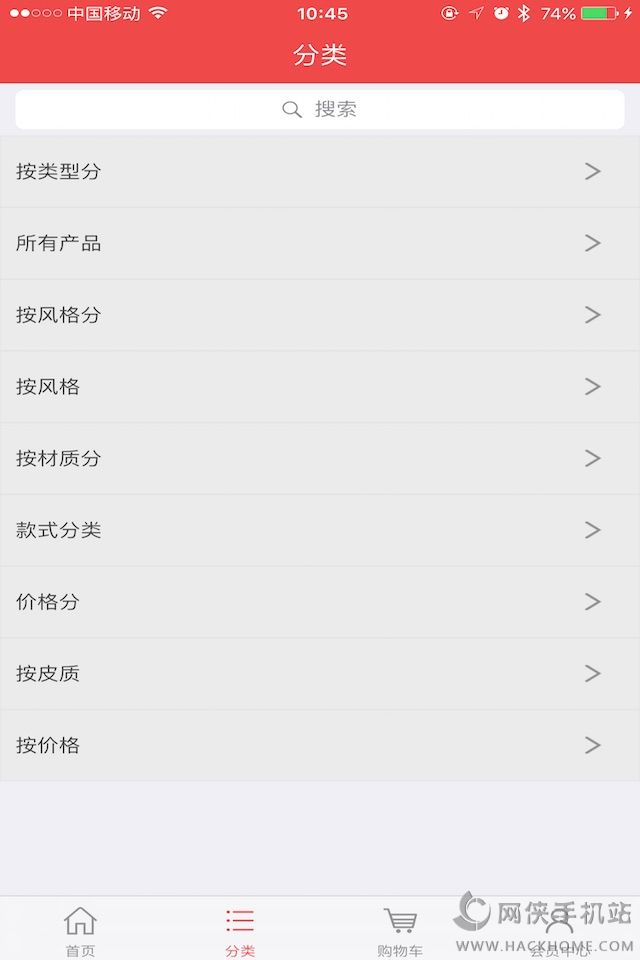Open 款式分类 category list

click(x=320, y=530)
